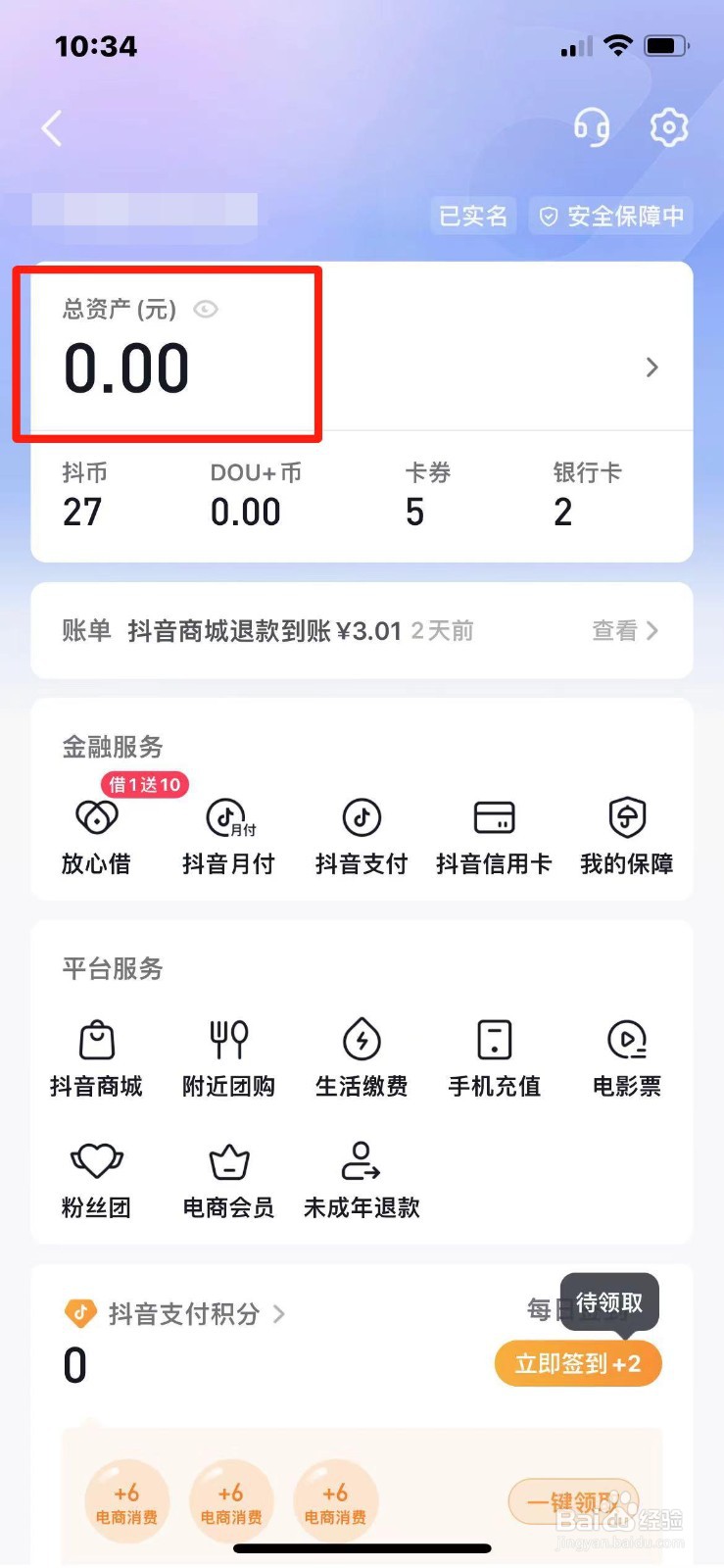This screenshot has width=724, height=1568.
Task: Open 银行卡 bank cards
Action: pos(587,496)
